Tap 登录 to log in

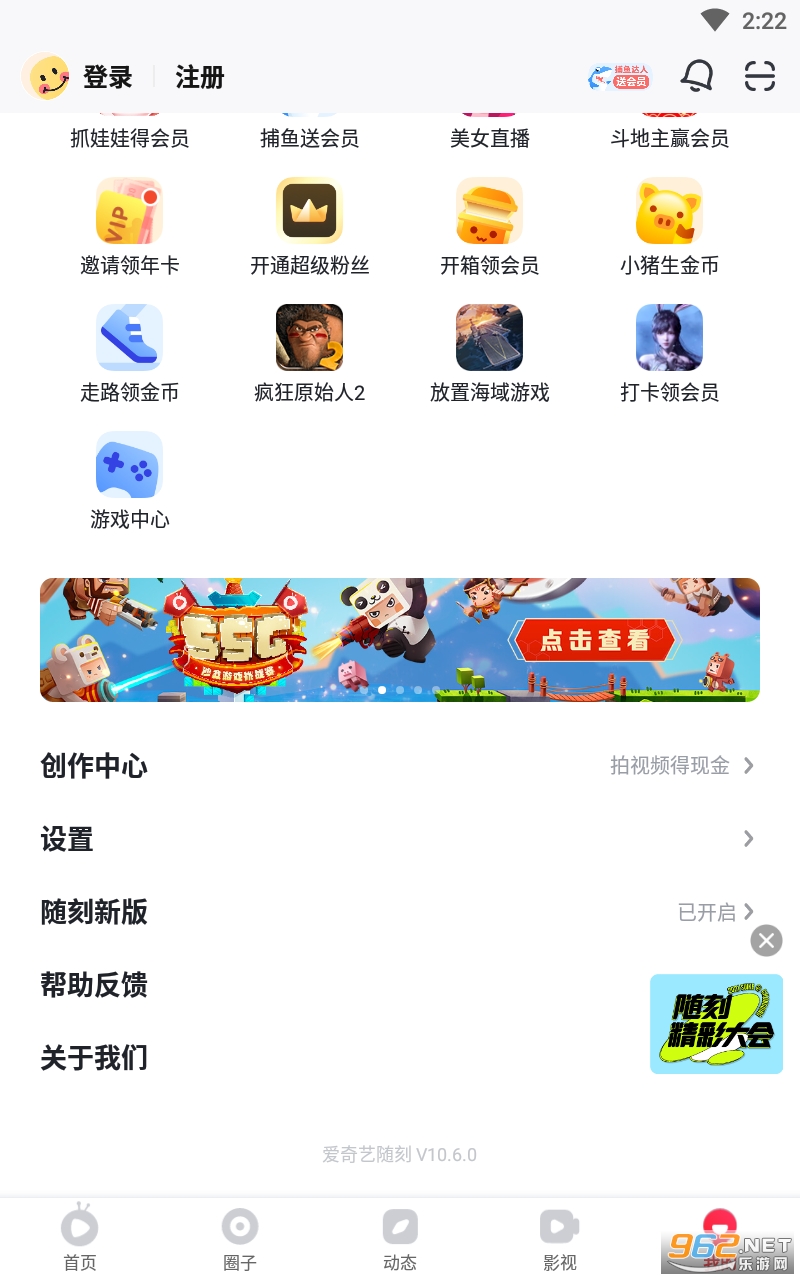[x=108, y=77]
